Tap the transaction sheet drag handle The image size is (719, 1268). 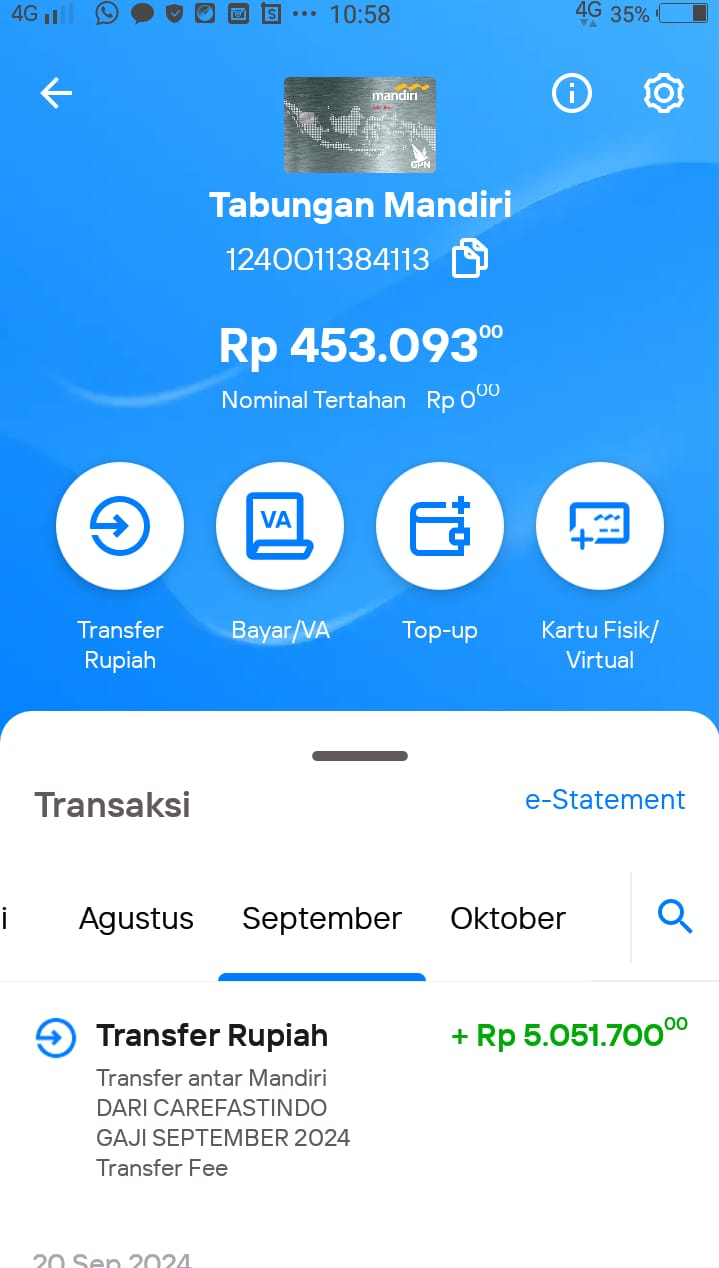[x=360, y=756]
